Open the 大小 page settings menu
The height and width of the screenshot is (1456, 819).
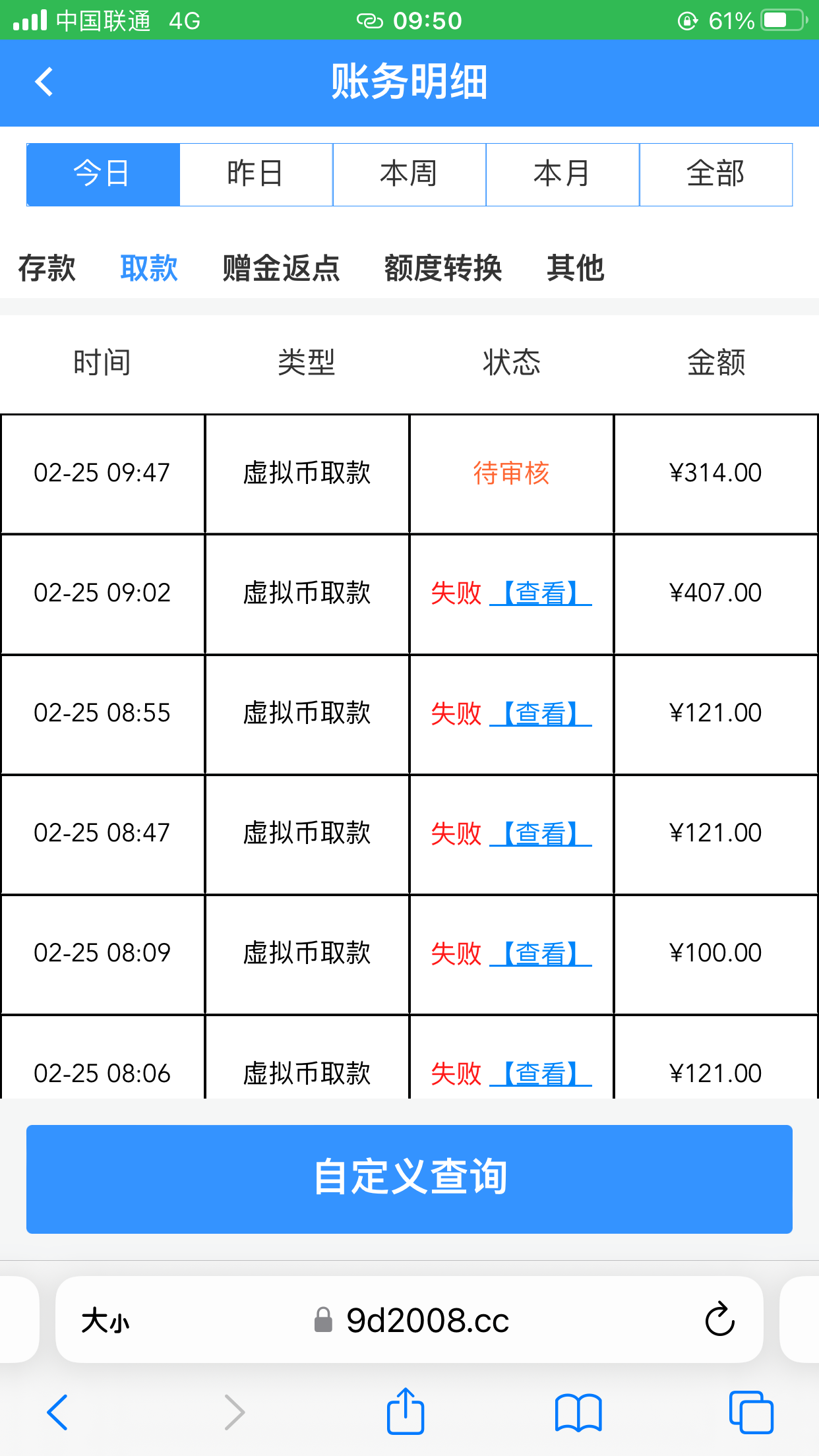106,1321
